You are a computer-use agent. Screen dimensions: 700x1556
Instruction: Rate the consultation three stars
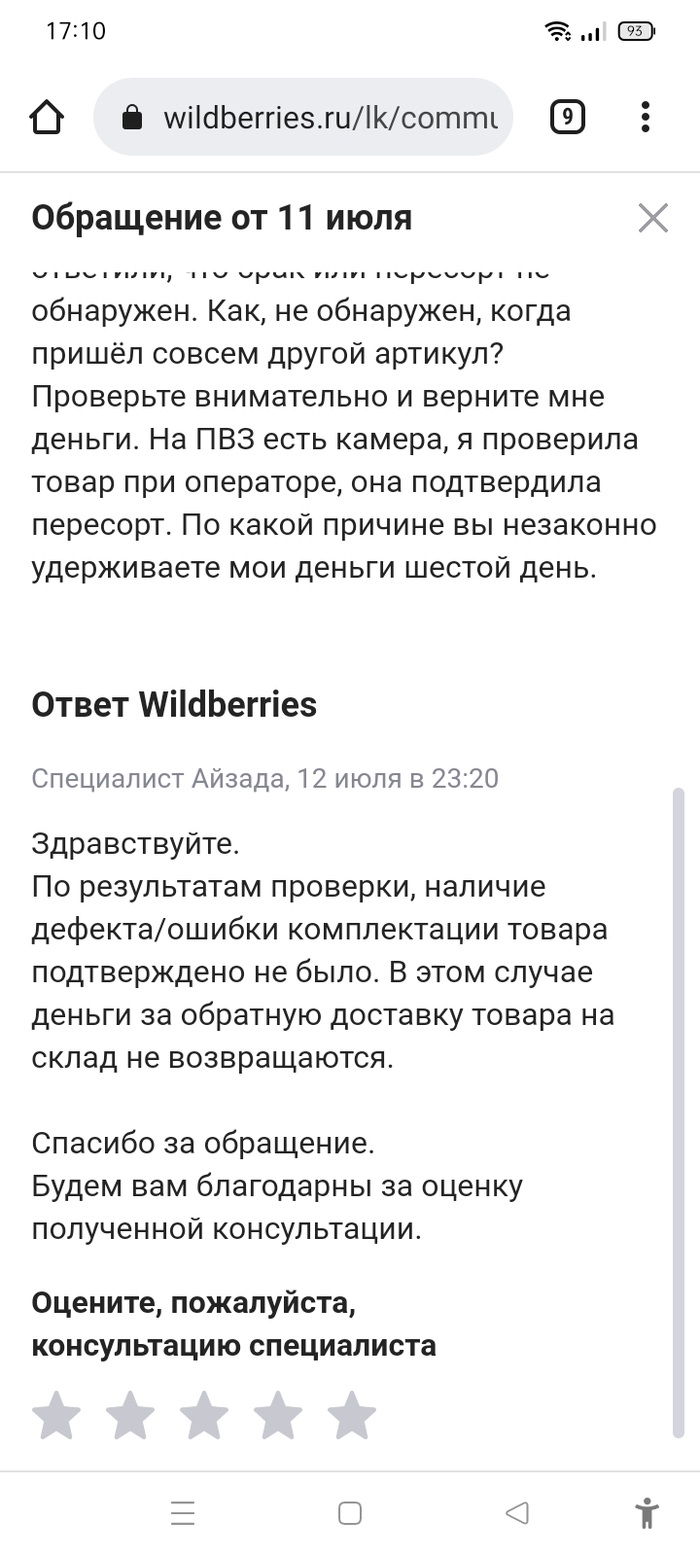coord(204,1416)
